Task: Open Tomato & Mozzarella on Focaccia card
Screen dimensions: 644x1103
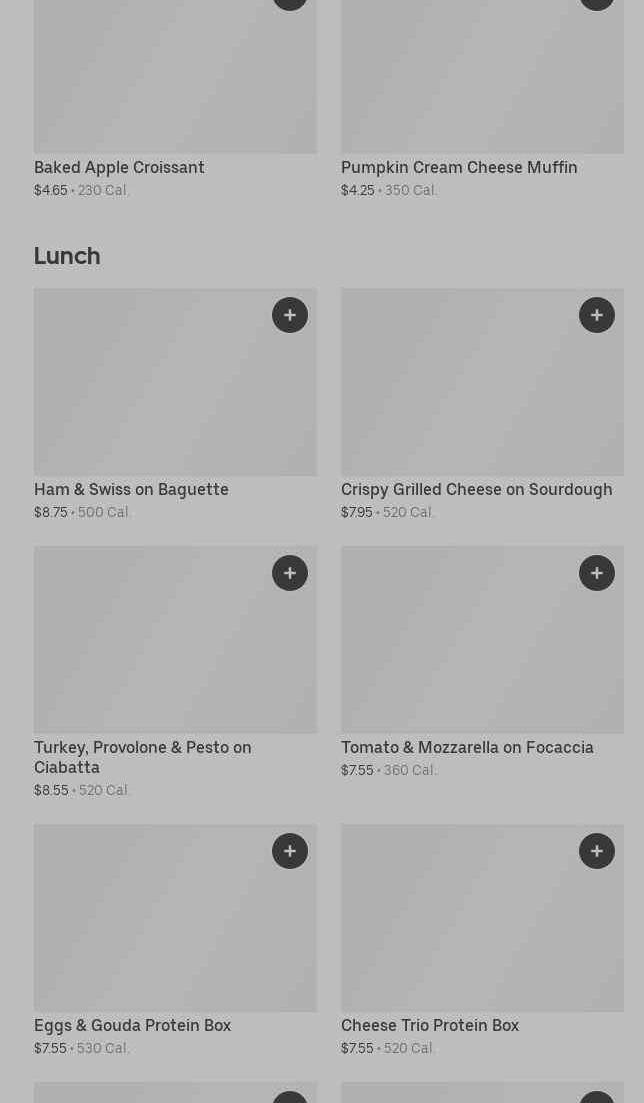Action: coord(467,748)
